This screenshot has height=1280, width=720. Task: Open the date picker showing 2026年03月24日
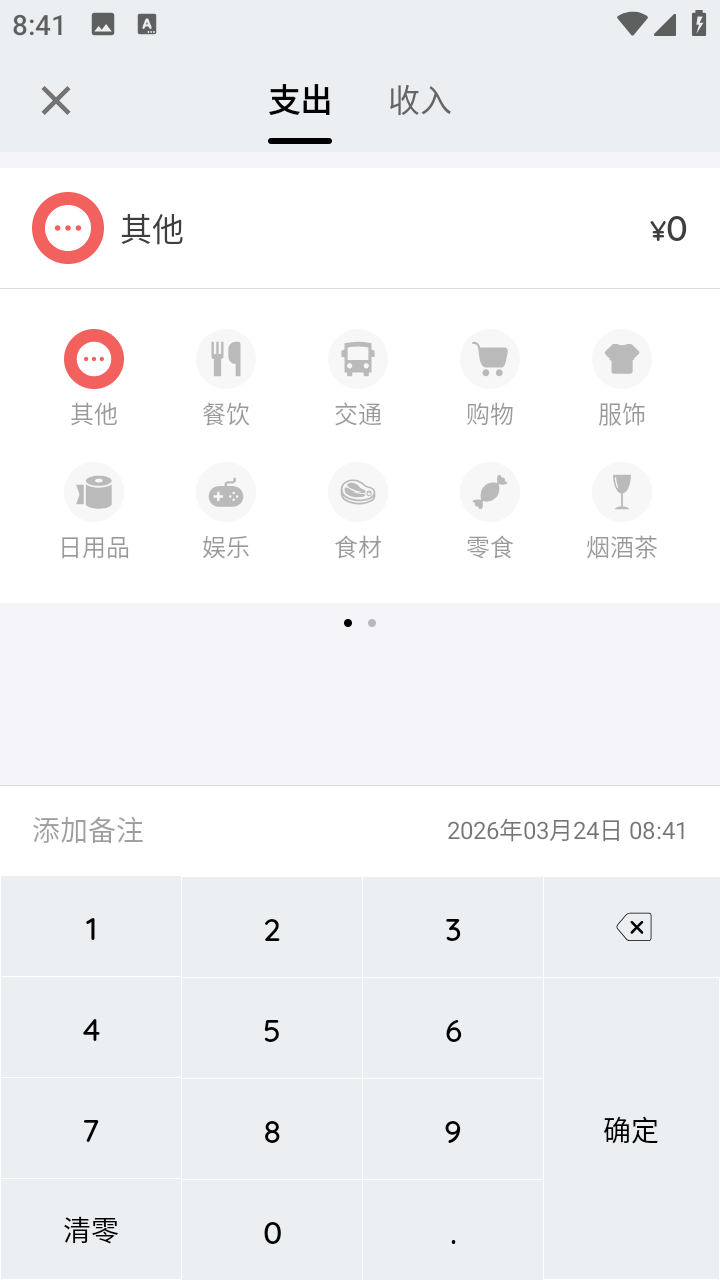tap(566, 831)
